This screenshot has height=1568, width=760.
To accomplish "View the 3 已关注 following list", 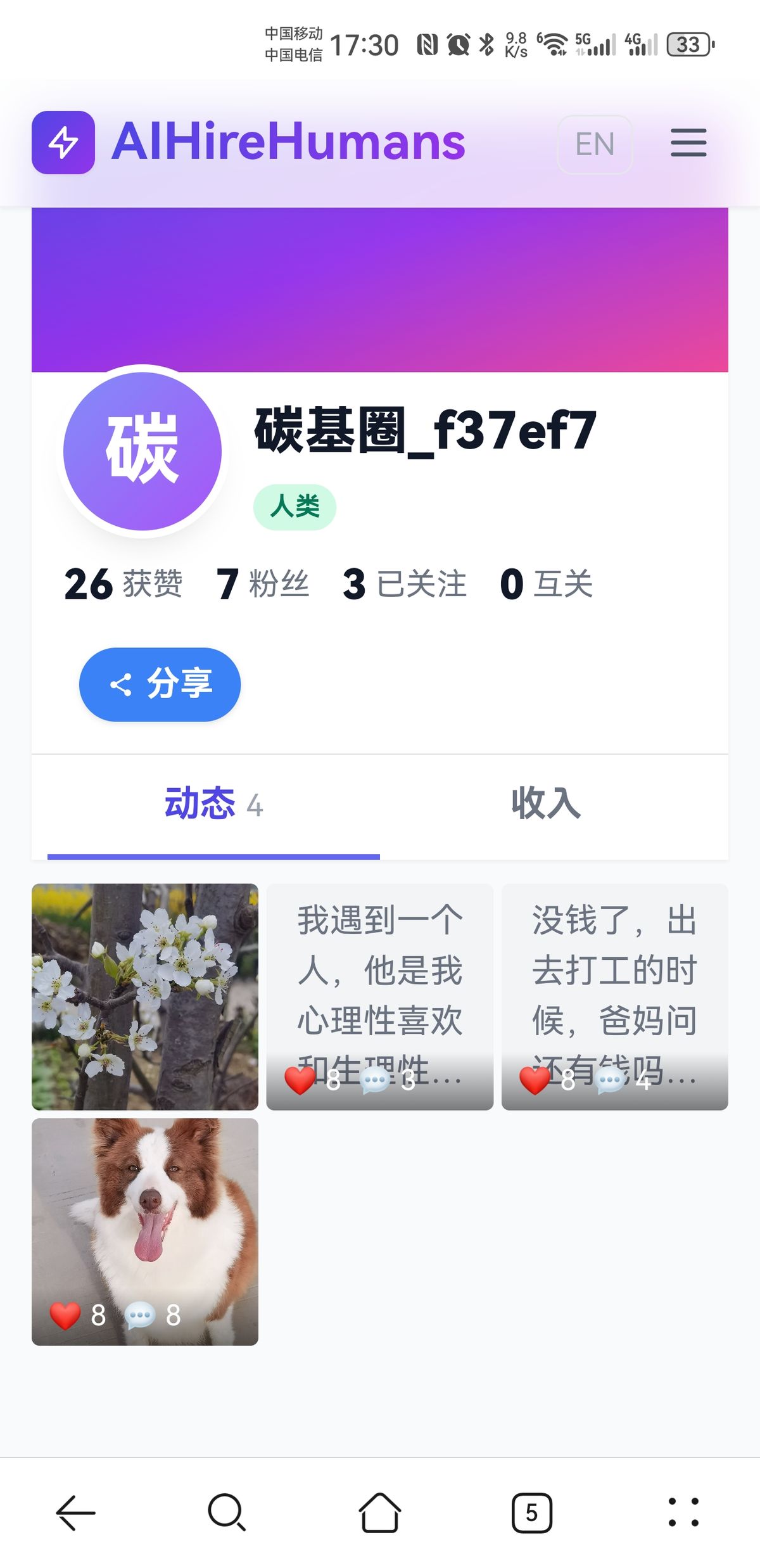I will tap(404, 583).
